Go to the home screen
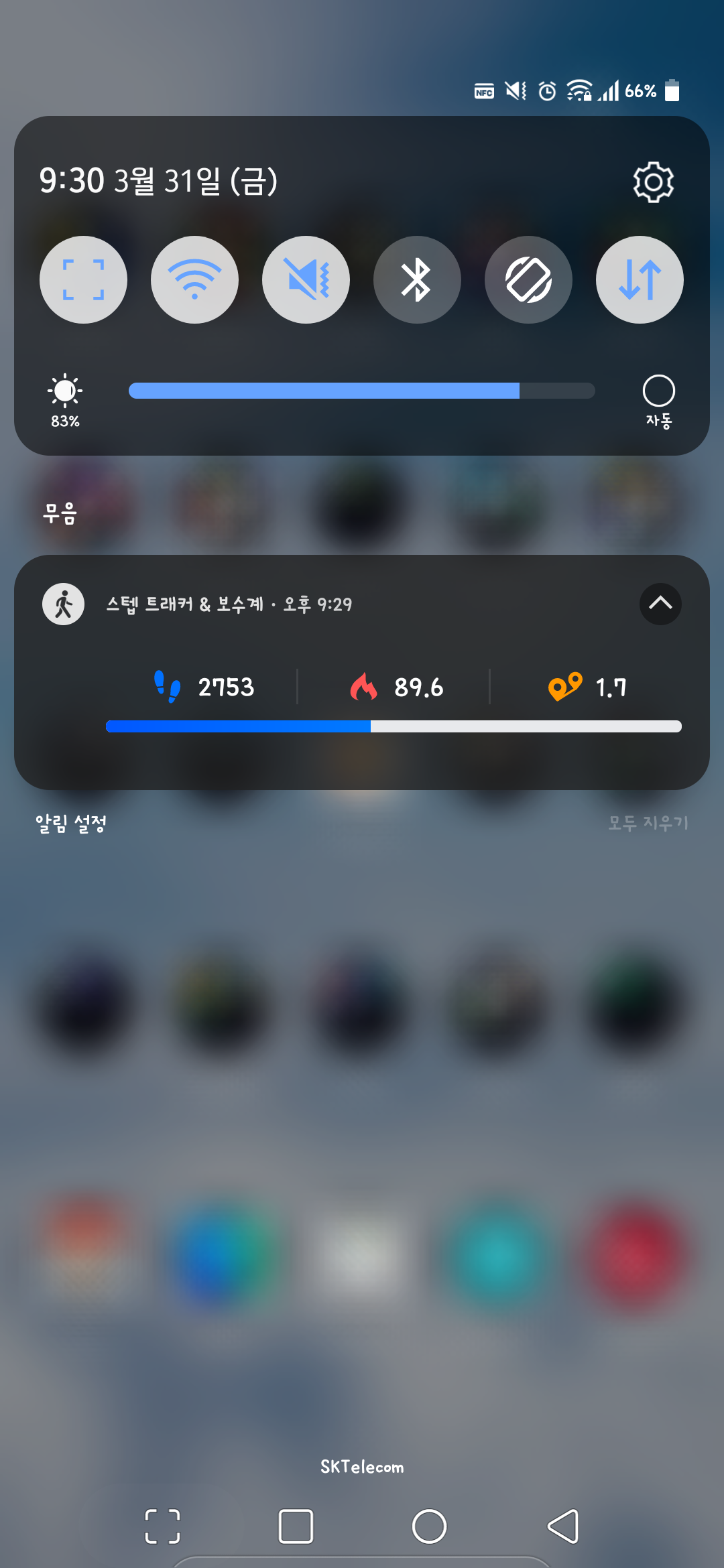 429,1526
